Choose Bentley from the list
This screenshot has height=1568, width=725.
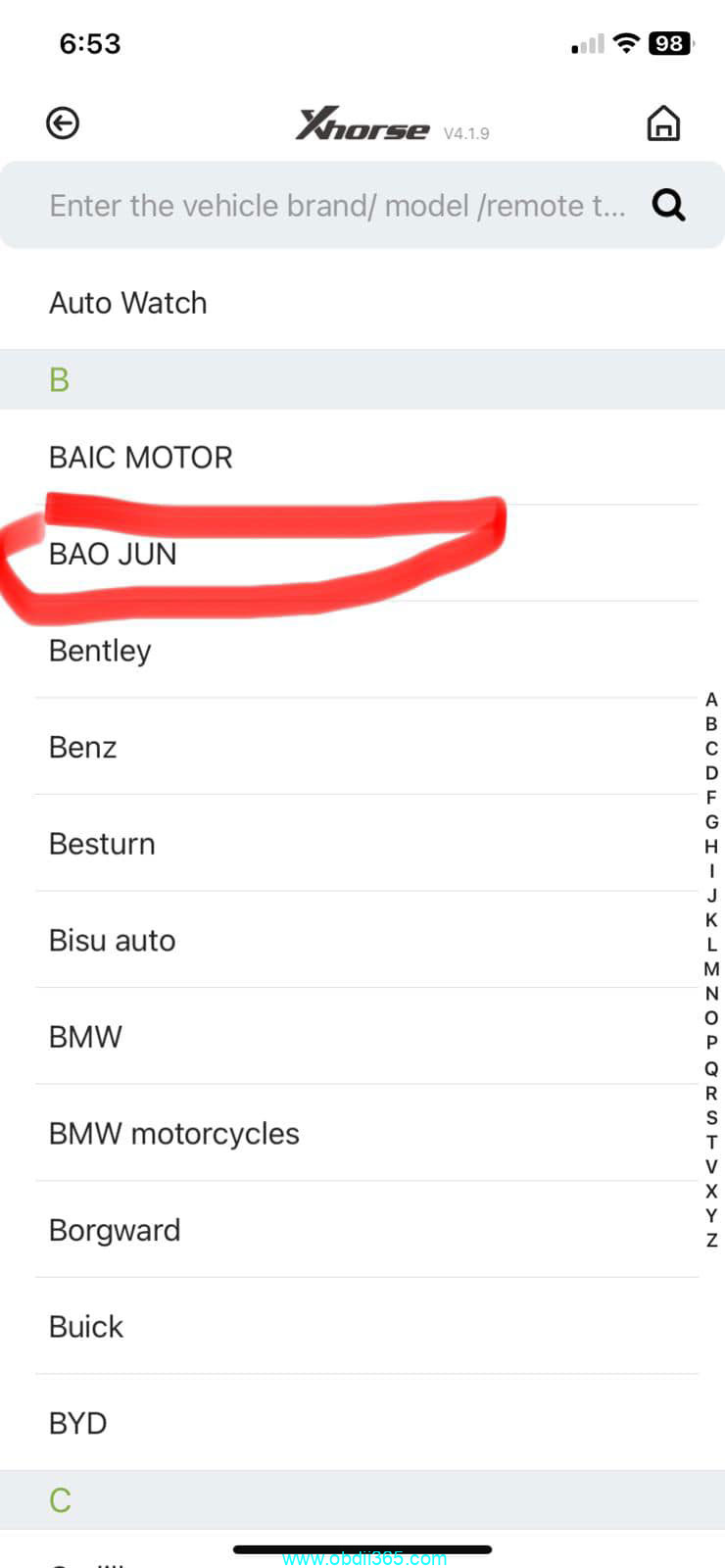pyautogui.click(x=362, y=651)
